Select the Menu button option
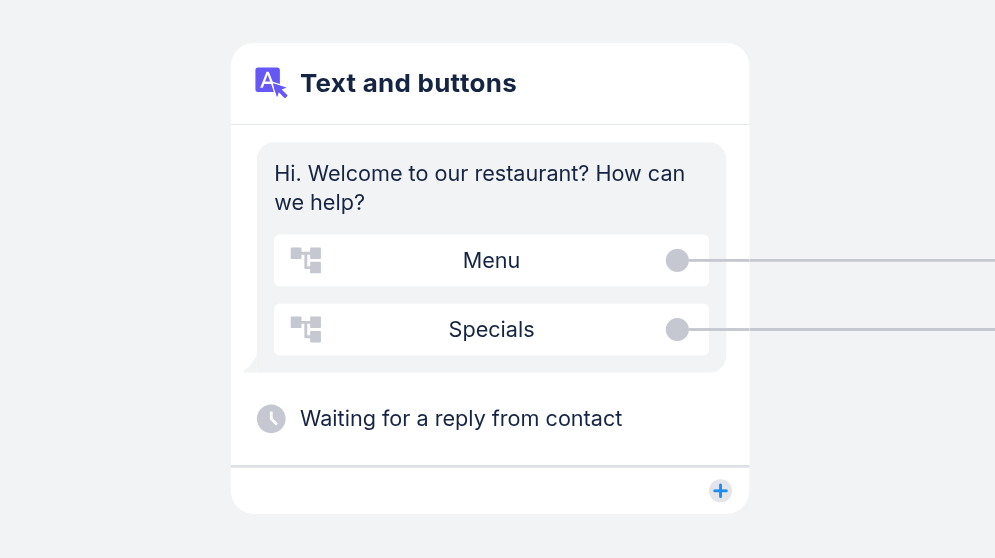 pyautogui.click(x=491, y=261)
